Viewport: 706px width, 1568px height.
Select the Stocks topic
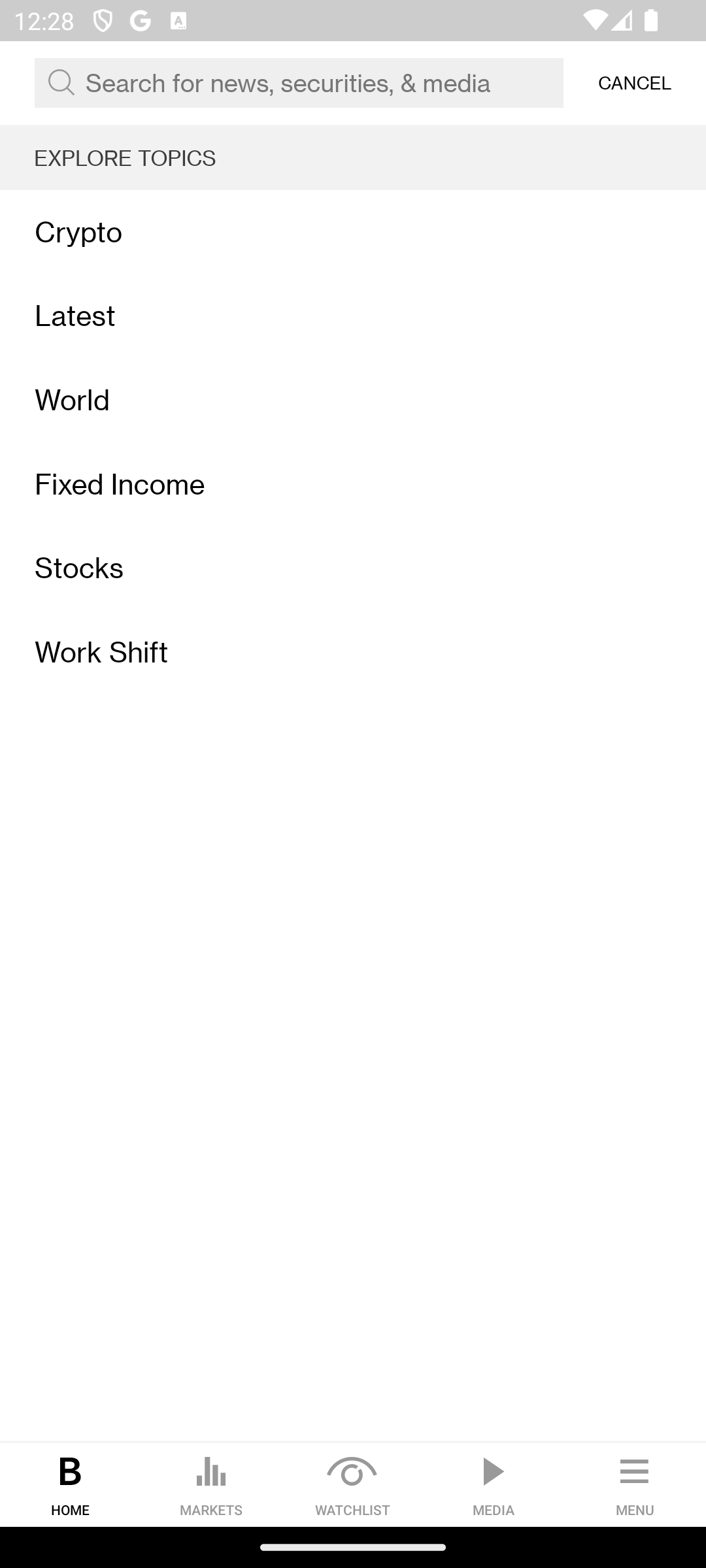[353, 568]
